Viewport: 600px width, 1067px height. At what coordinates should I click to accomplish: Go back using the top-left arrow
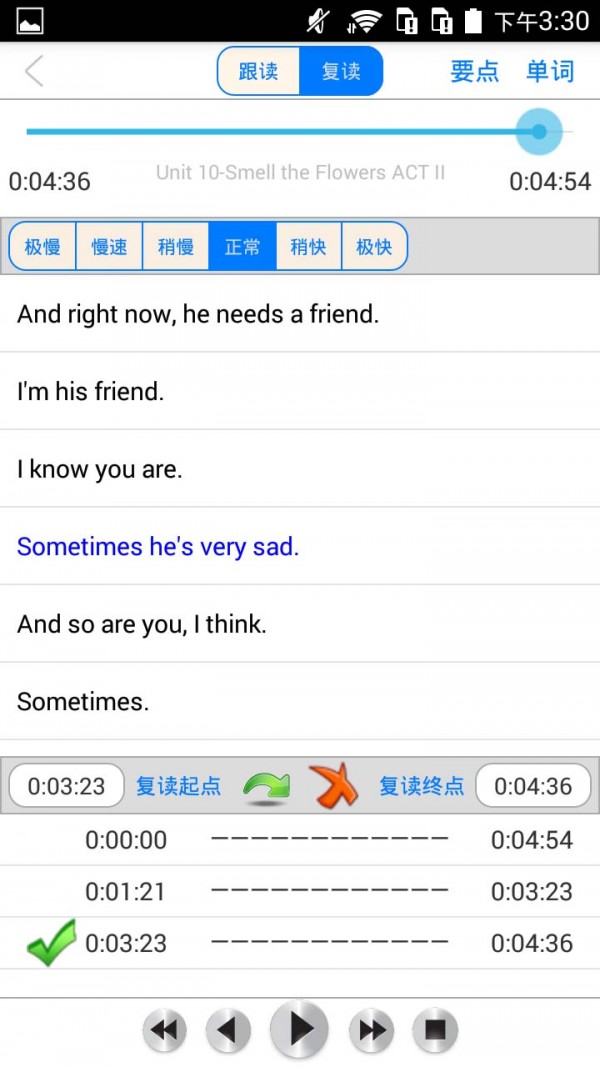tap(34, 71)
